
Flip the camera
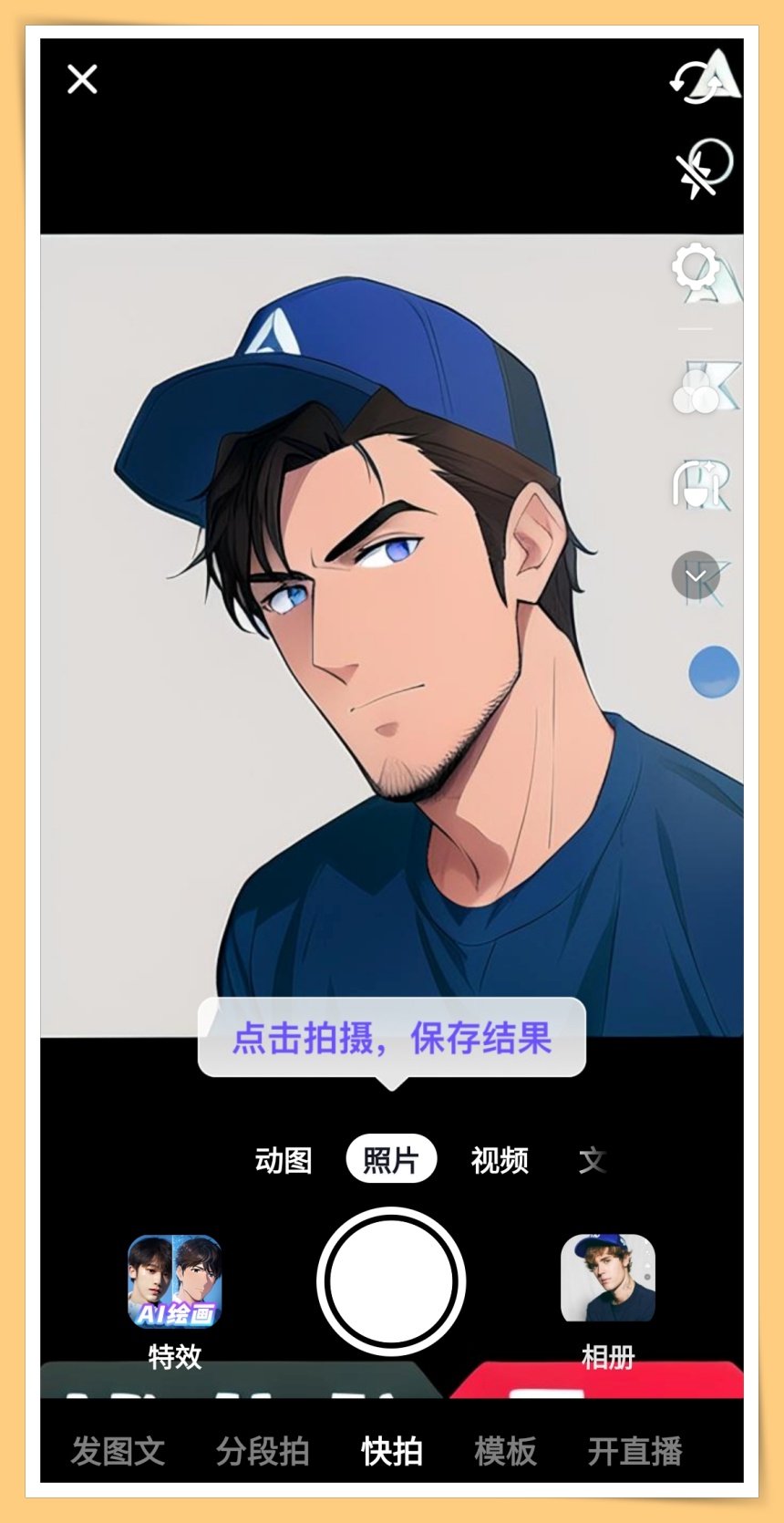point(697,81)
